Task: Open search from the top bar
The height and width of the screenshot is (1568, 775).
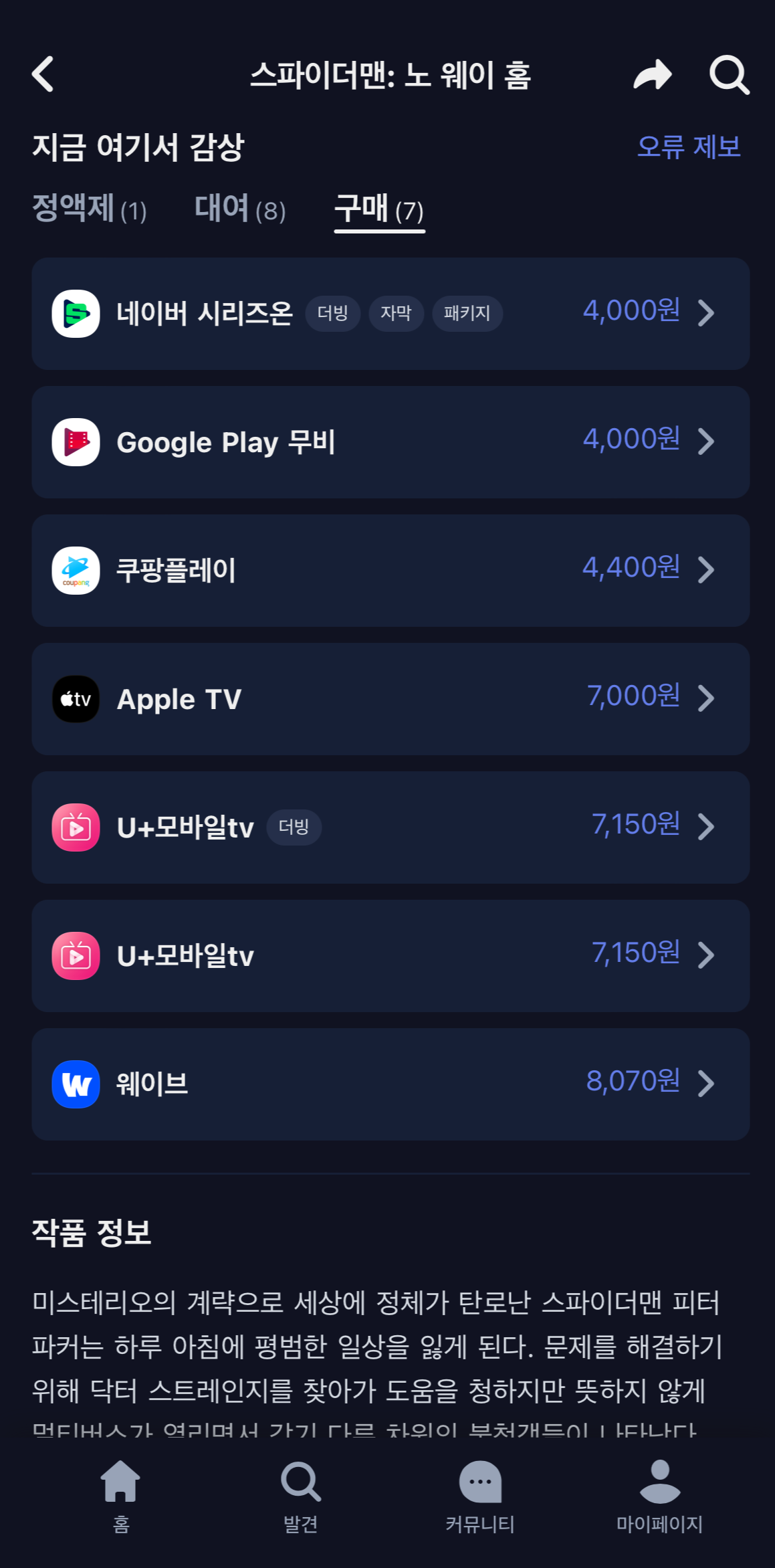Action: coord(729,75)
